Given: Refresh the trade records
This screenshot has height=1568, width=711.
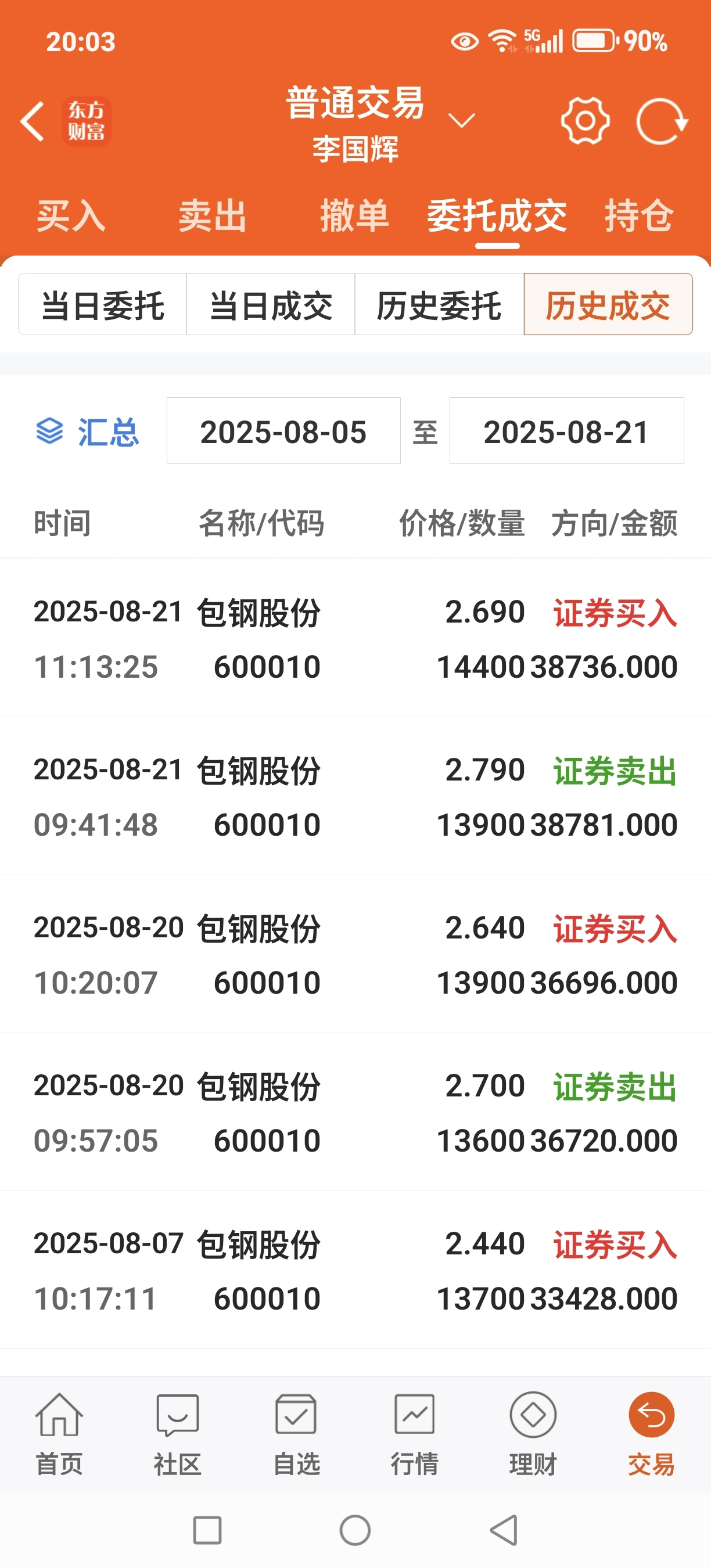Looking at the screenshot, I should pyautogui.click(x=662, y=121).
